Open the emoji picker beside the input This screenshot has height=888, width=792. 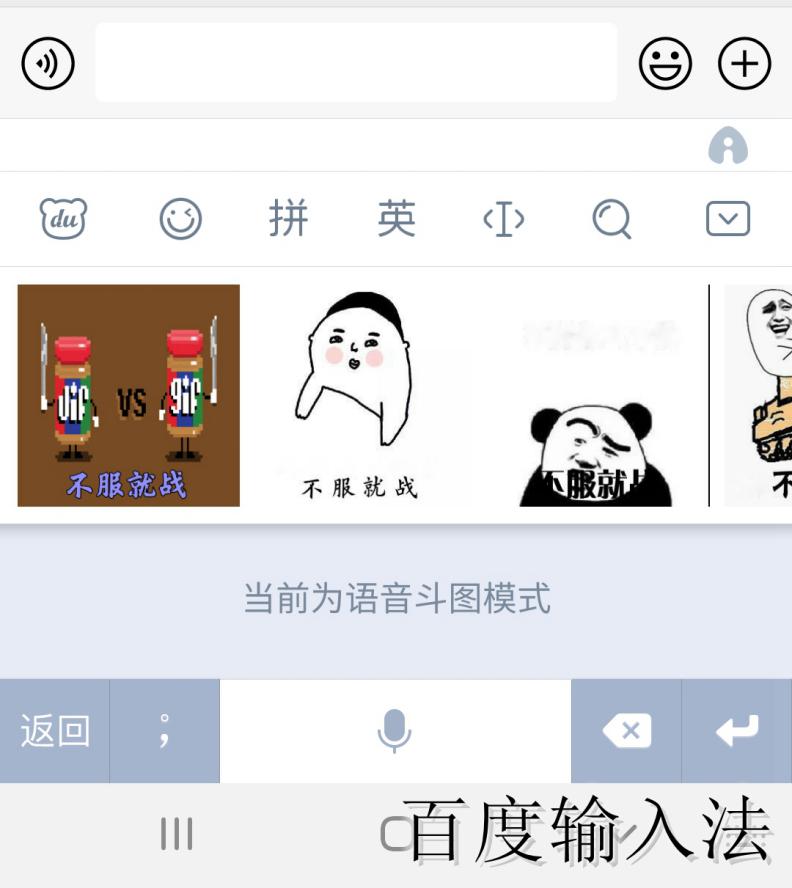coord(665,63)
